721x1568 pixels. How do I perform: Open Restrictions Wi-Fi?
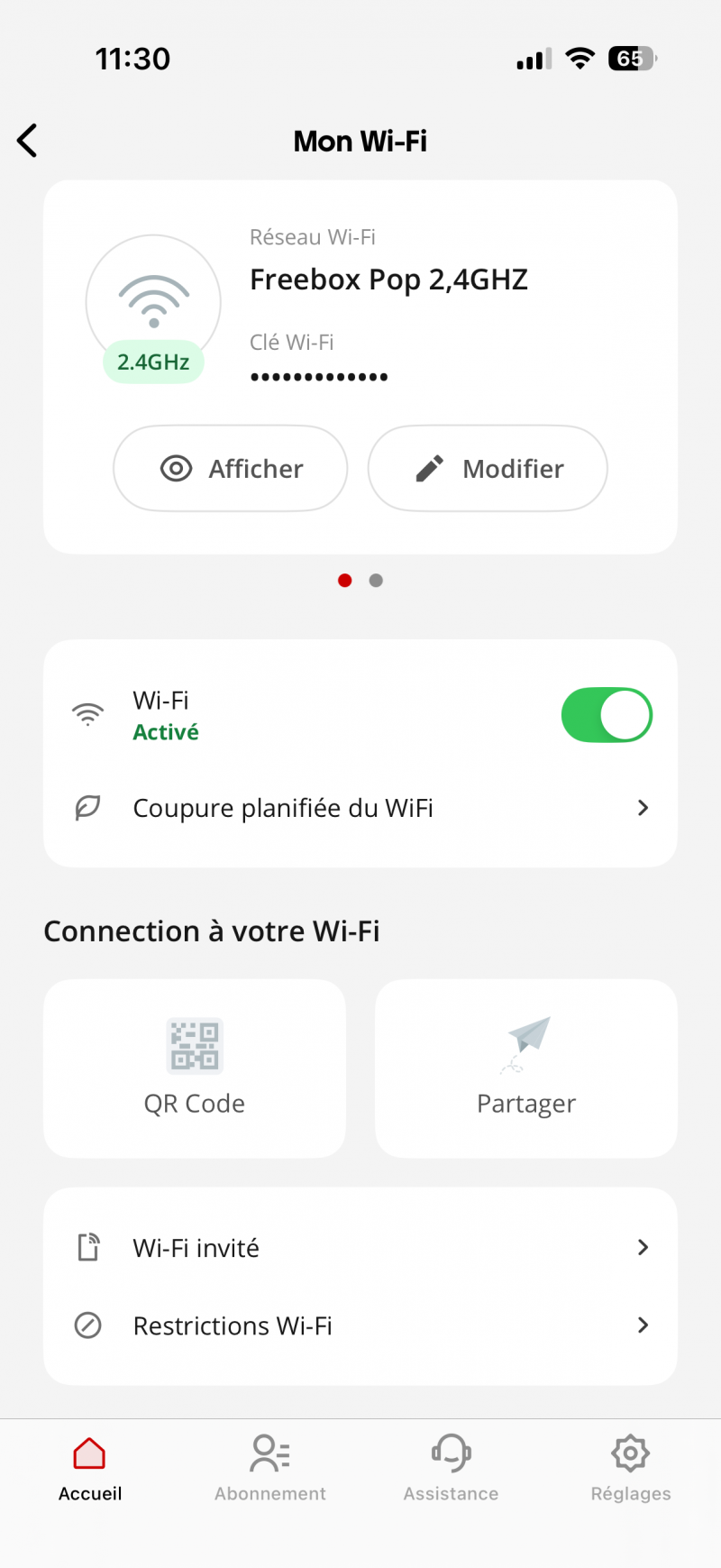click(x=360, y=1325)
